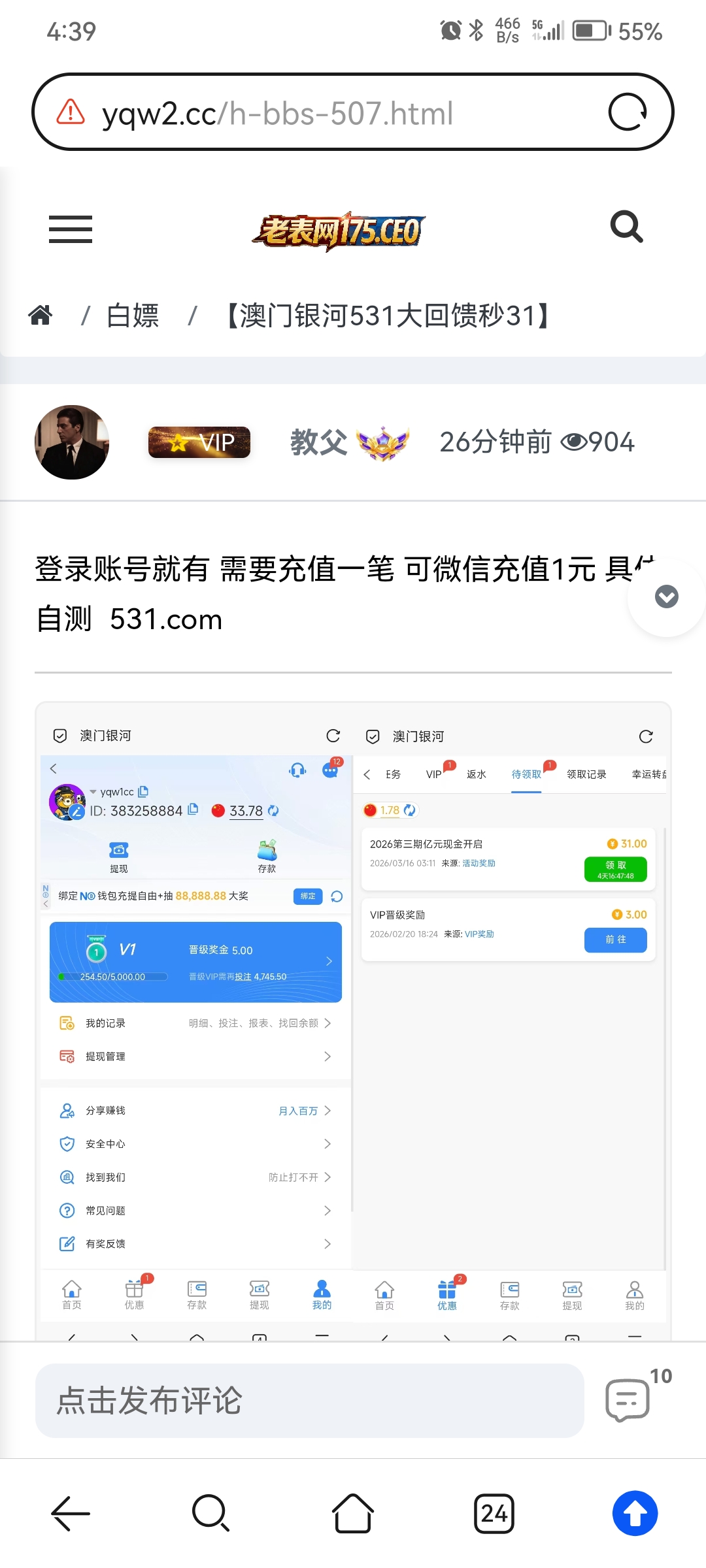Click the floating down-chevron circle to expand post
This screenshot has height=1568, width=706.
[x=665, y=596]
